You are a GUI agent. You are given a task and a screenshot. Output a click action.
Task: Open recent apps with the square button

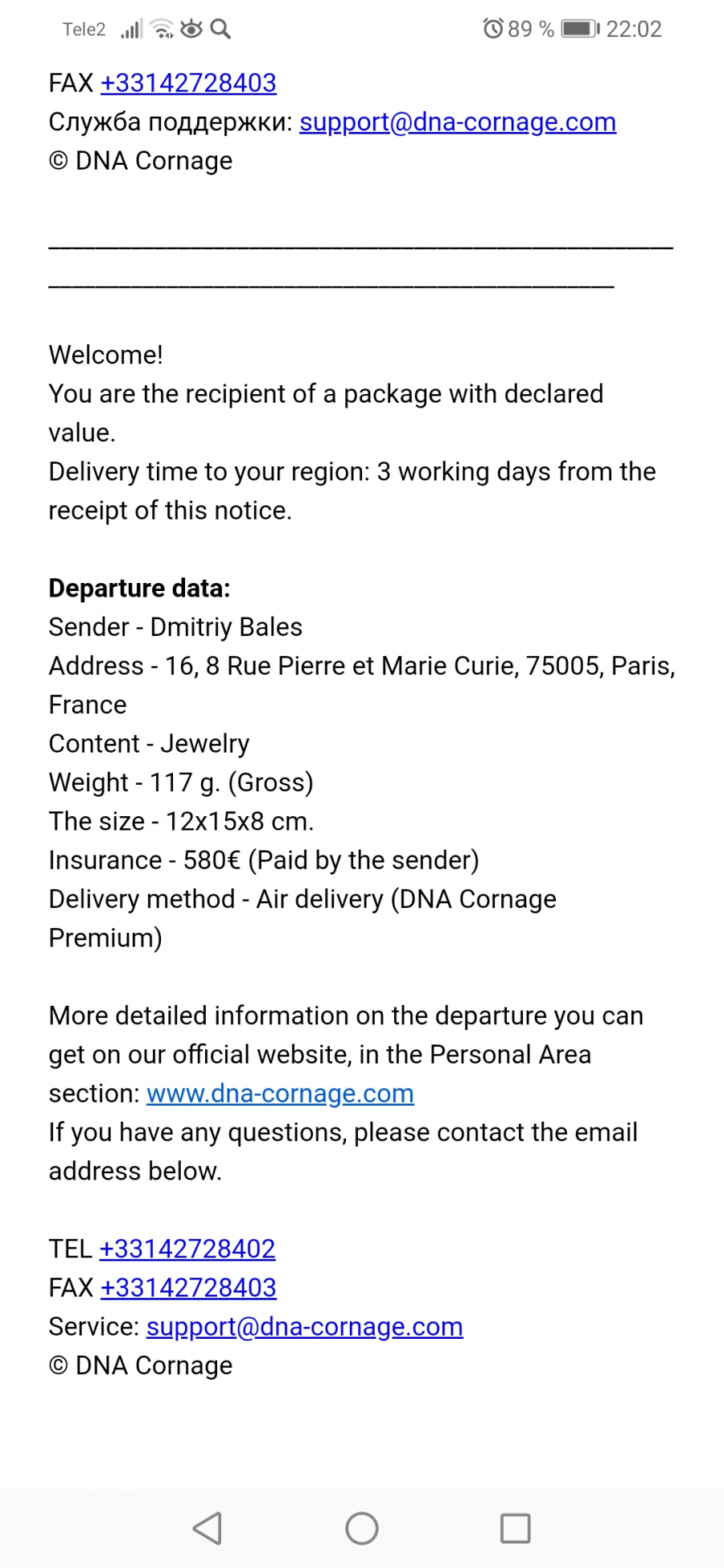point(515,1528)
